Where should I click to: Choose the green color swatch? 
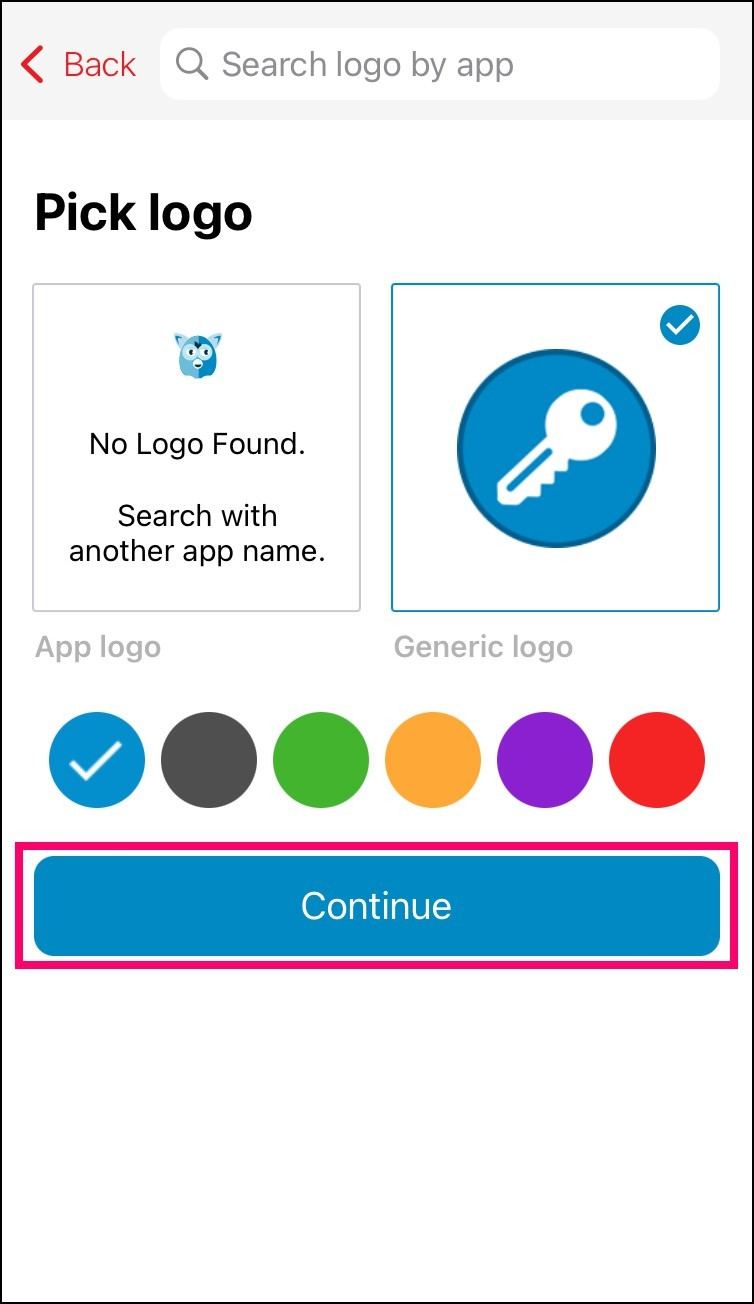coord(321,760)
